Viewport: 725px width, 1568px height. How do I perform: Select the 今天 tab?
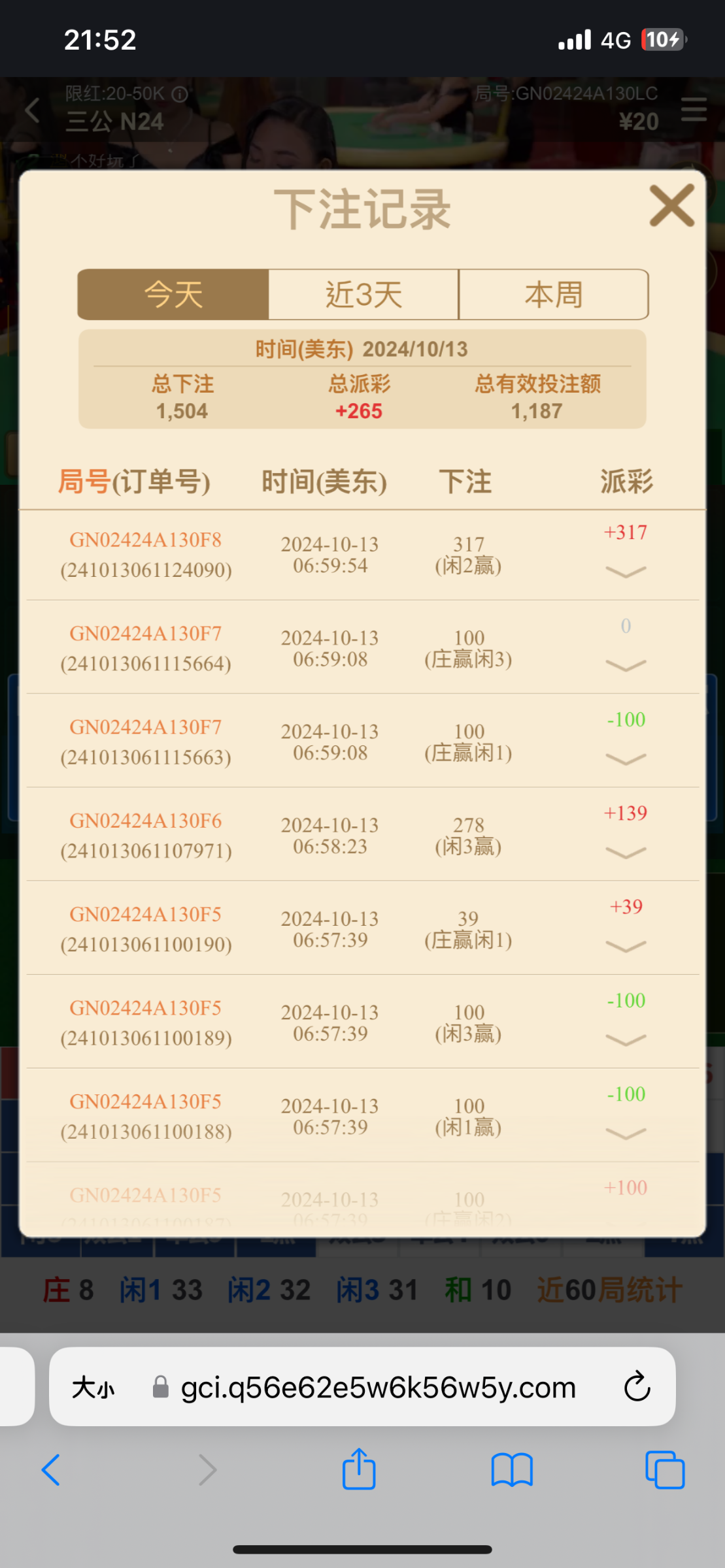(x=173, y=295)
